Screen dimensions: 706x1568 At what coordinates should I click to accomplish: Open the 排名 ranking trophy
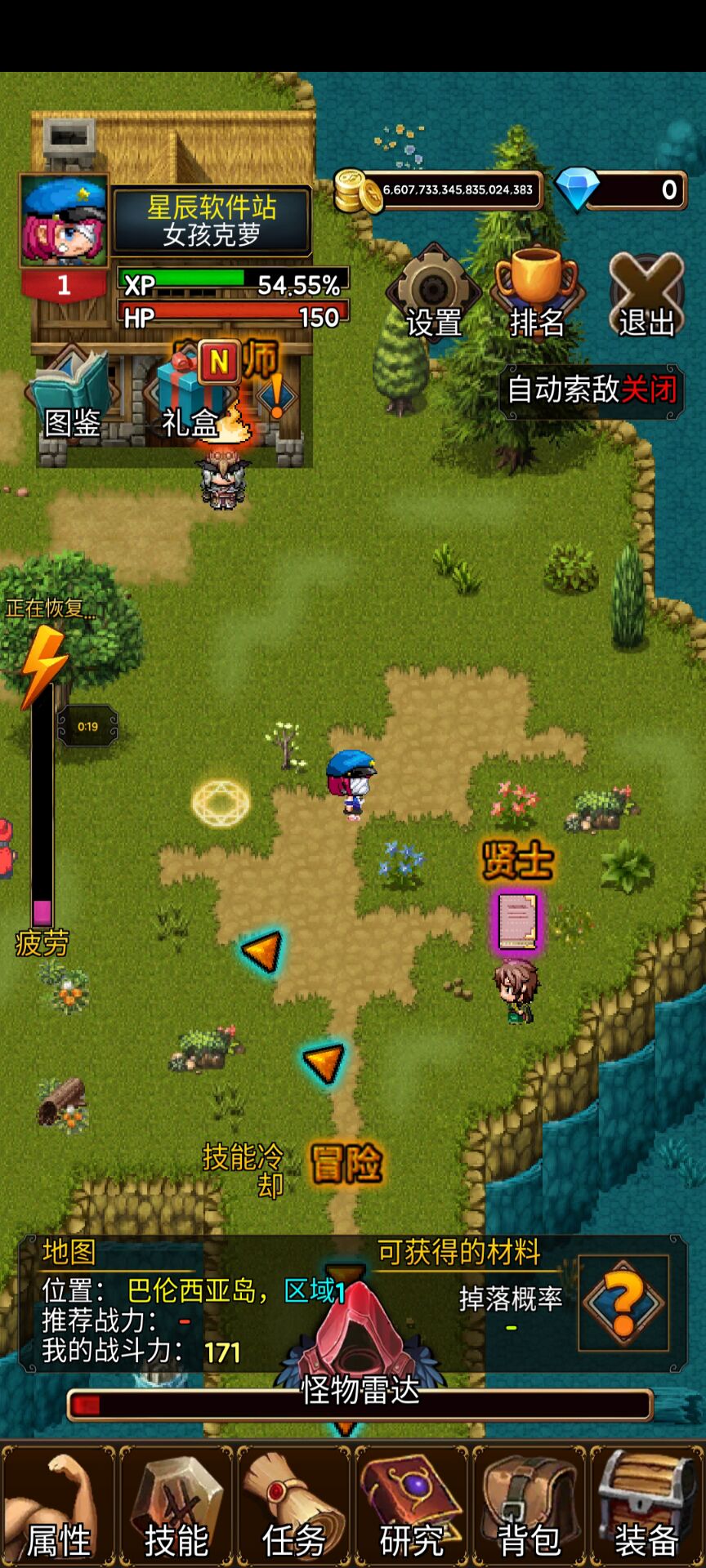pyautogui.click(x=537, y=296)
